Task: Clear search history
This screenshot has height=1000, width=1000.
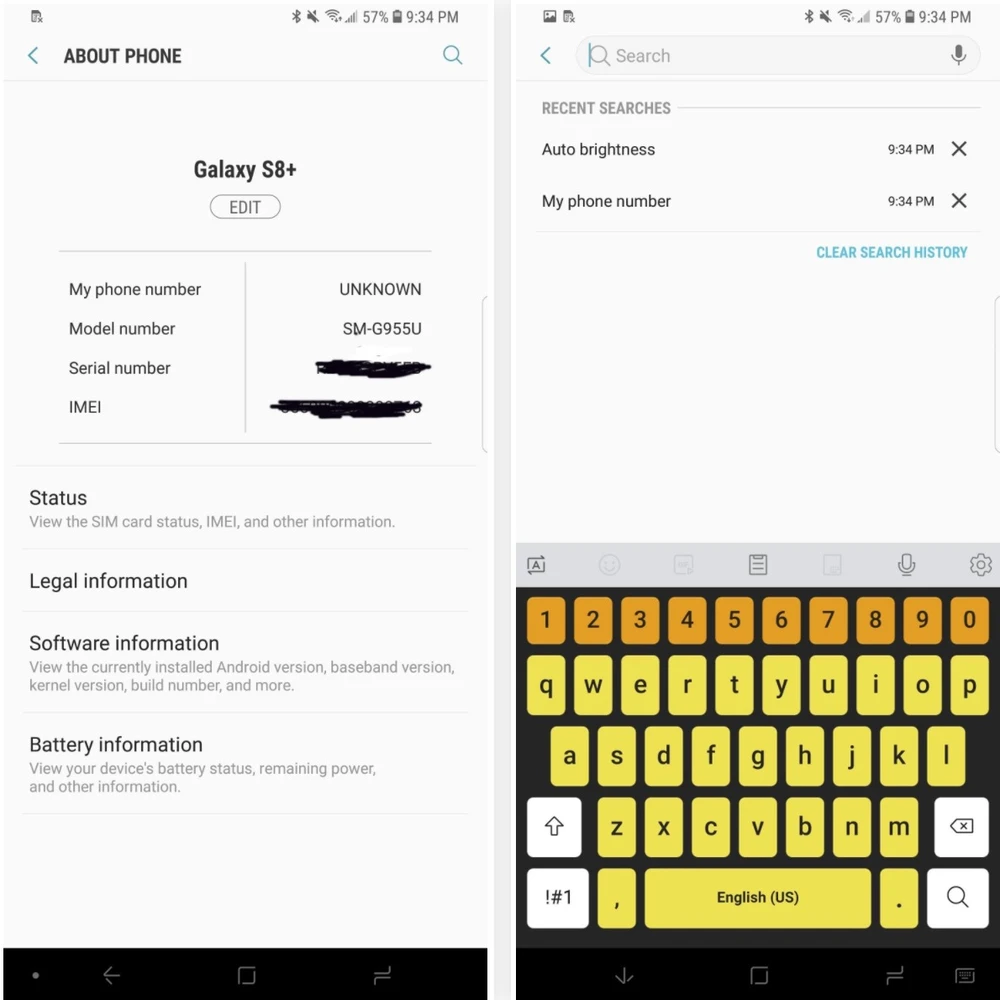Action: [891, 252]
